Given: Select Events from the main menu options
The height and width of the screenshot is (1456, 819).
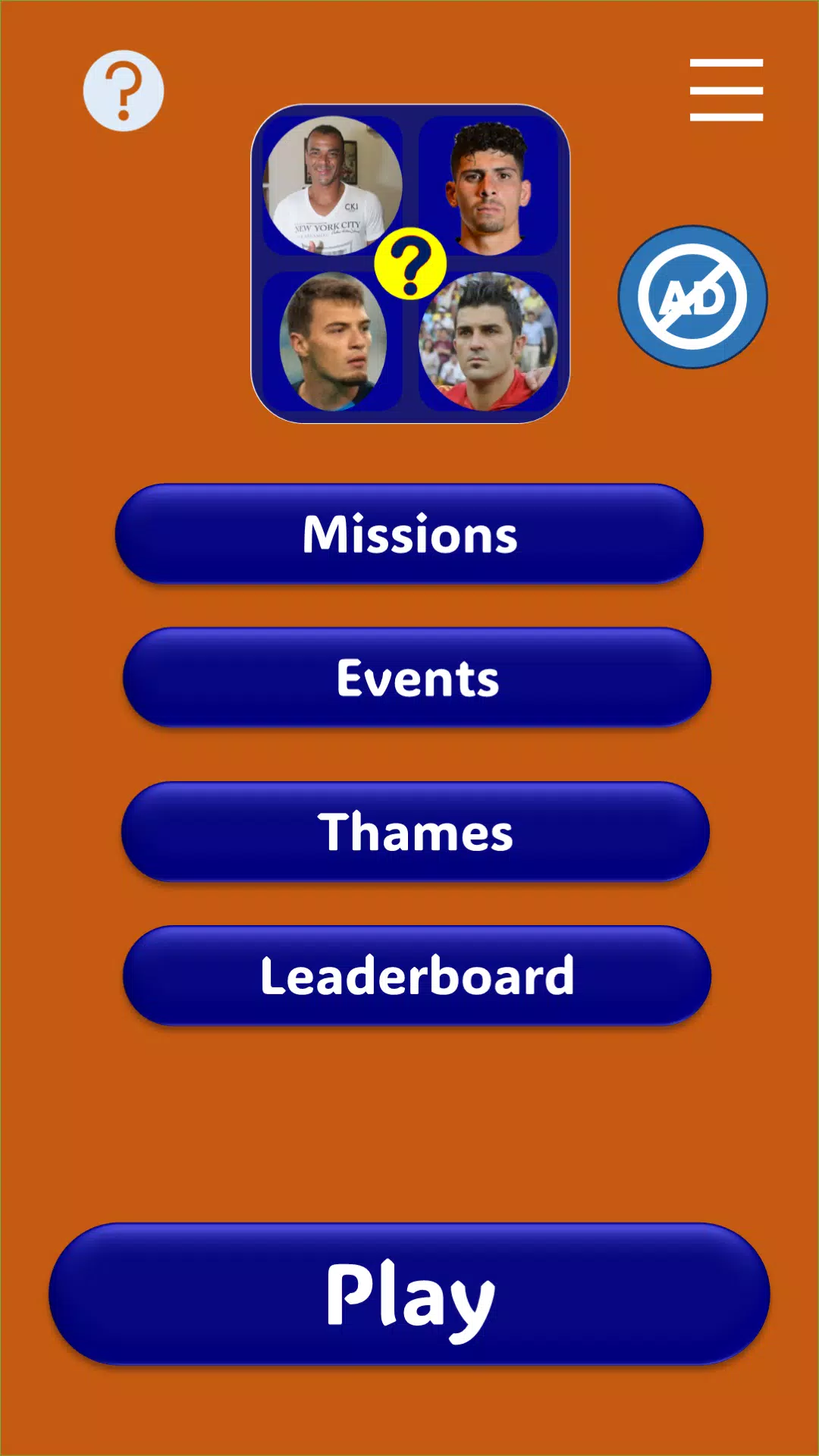Looking at the screenshot, I should click(x=409, y=679).
